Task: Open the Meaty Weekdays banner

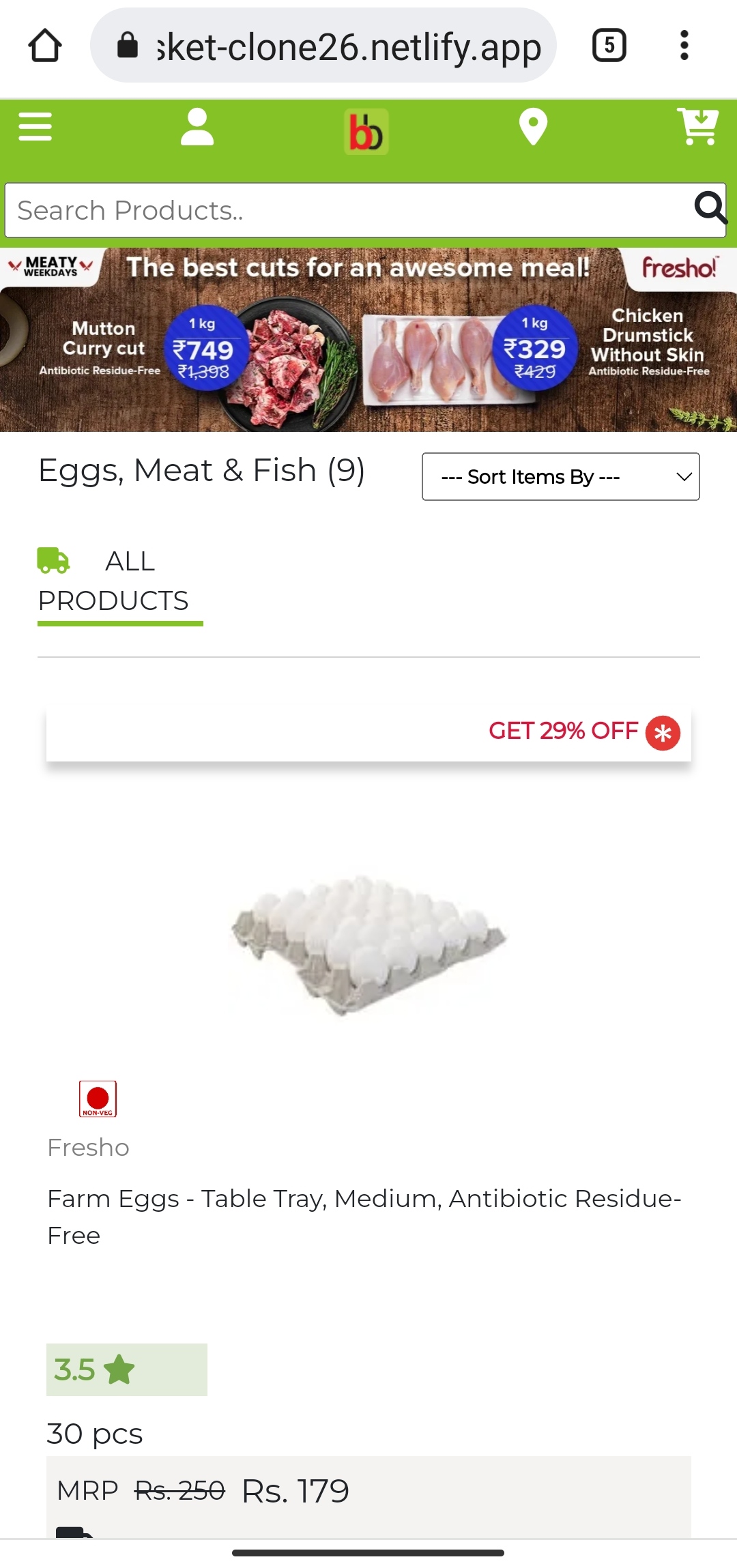Action: click(369, 340)
